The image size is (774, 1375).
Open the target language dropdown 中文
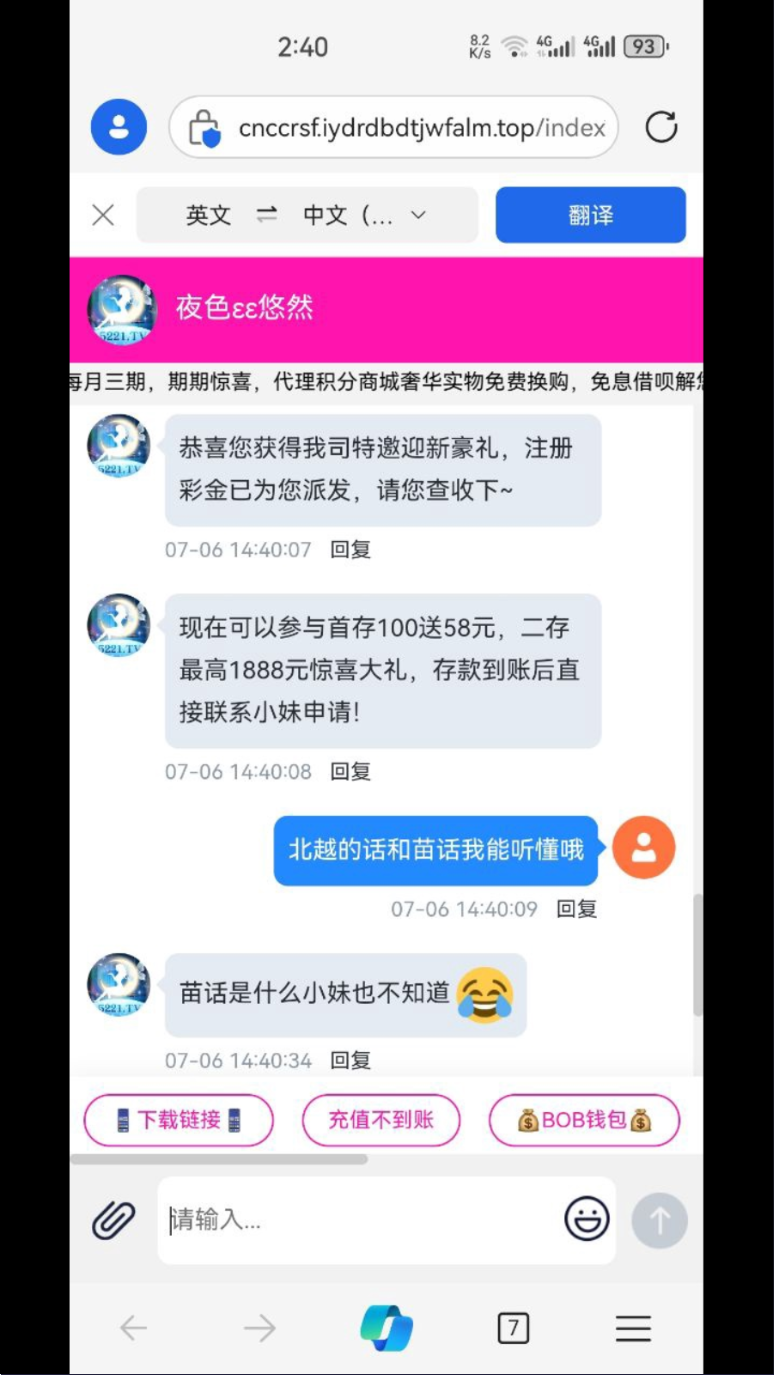pyautogui.click(x=365, y=215)
